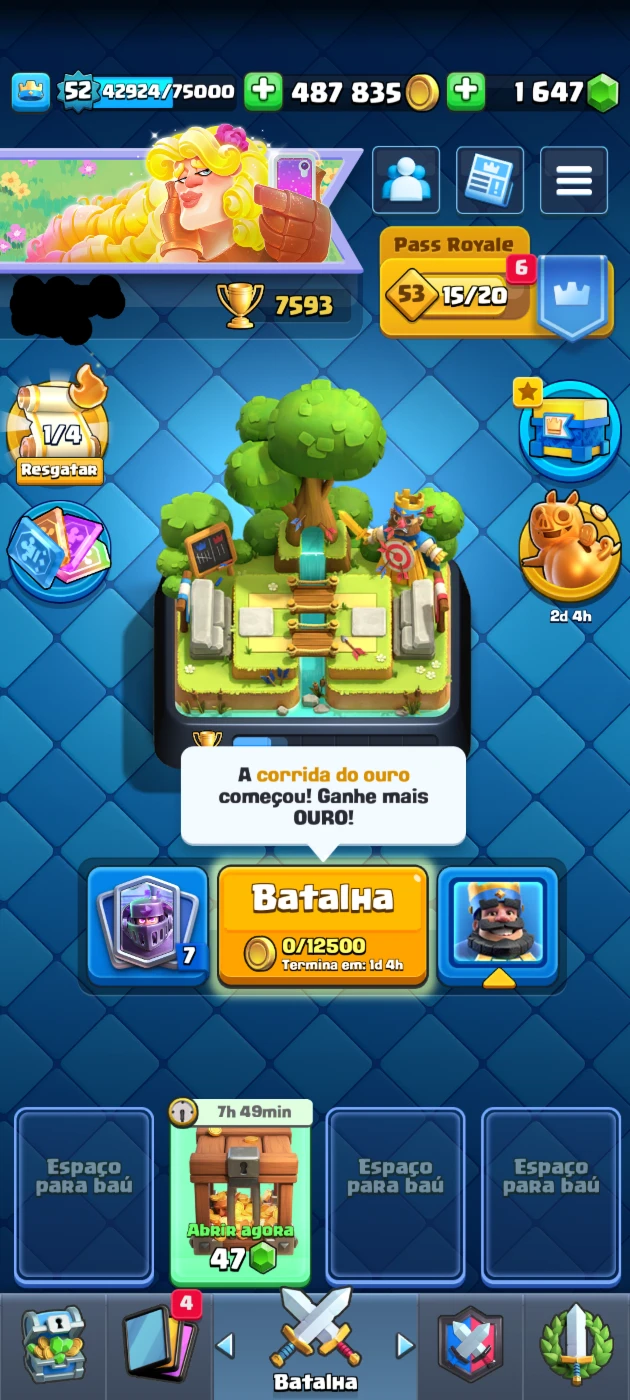This screenshot has width=630, height=1400.
Task: Open the Pass Royale panel
Action: pos(495,285)
